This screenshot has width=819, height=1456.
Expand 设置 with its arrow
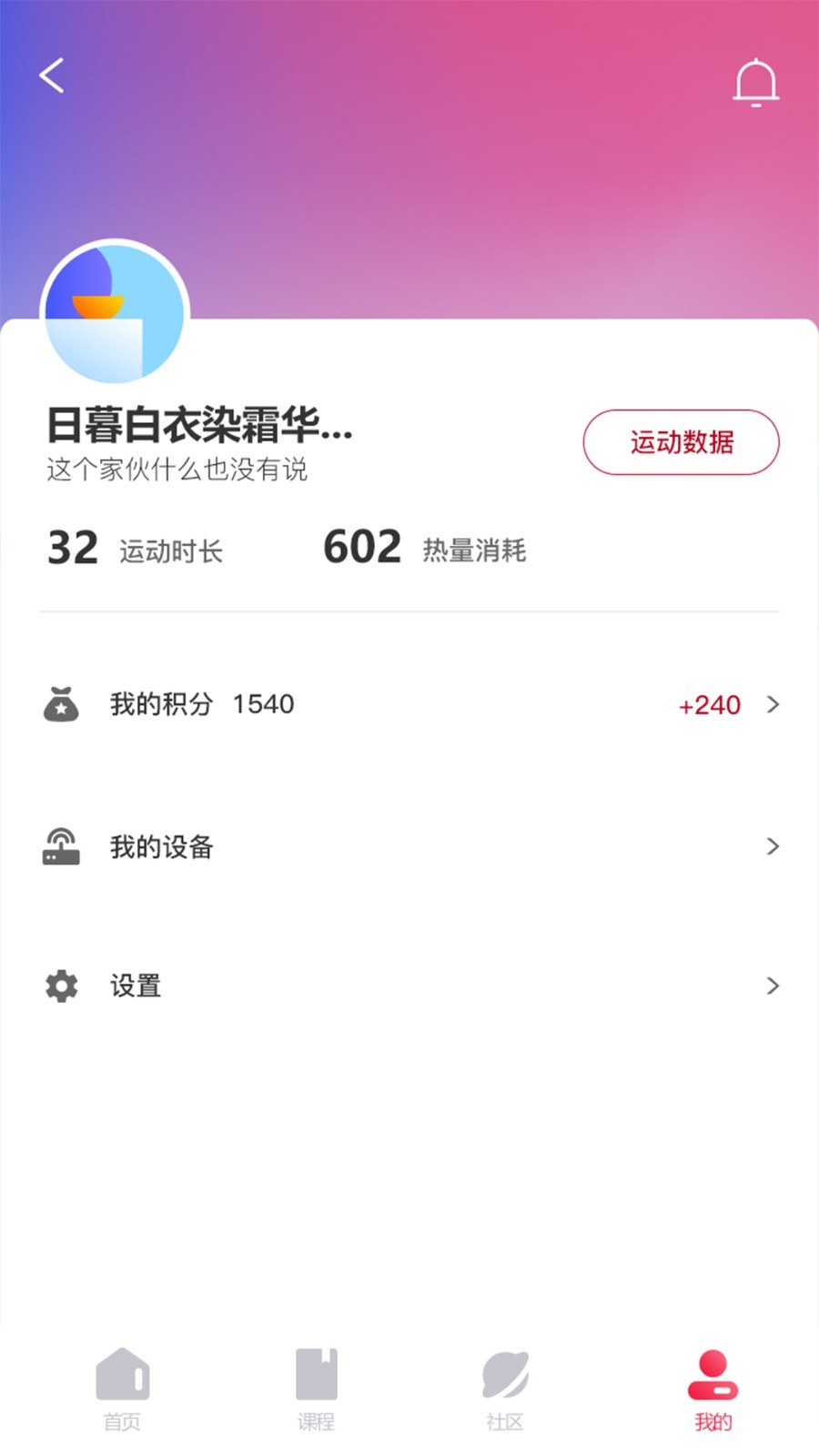tap(773, 986)
